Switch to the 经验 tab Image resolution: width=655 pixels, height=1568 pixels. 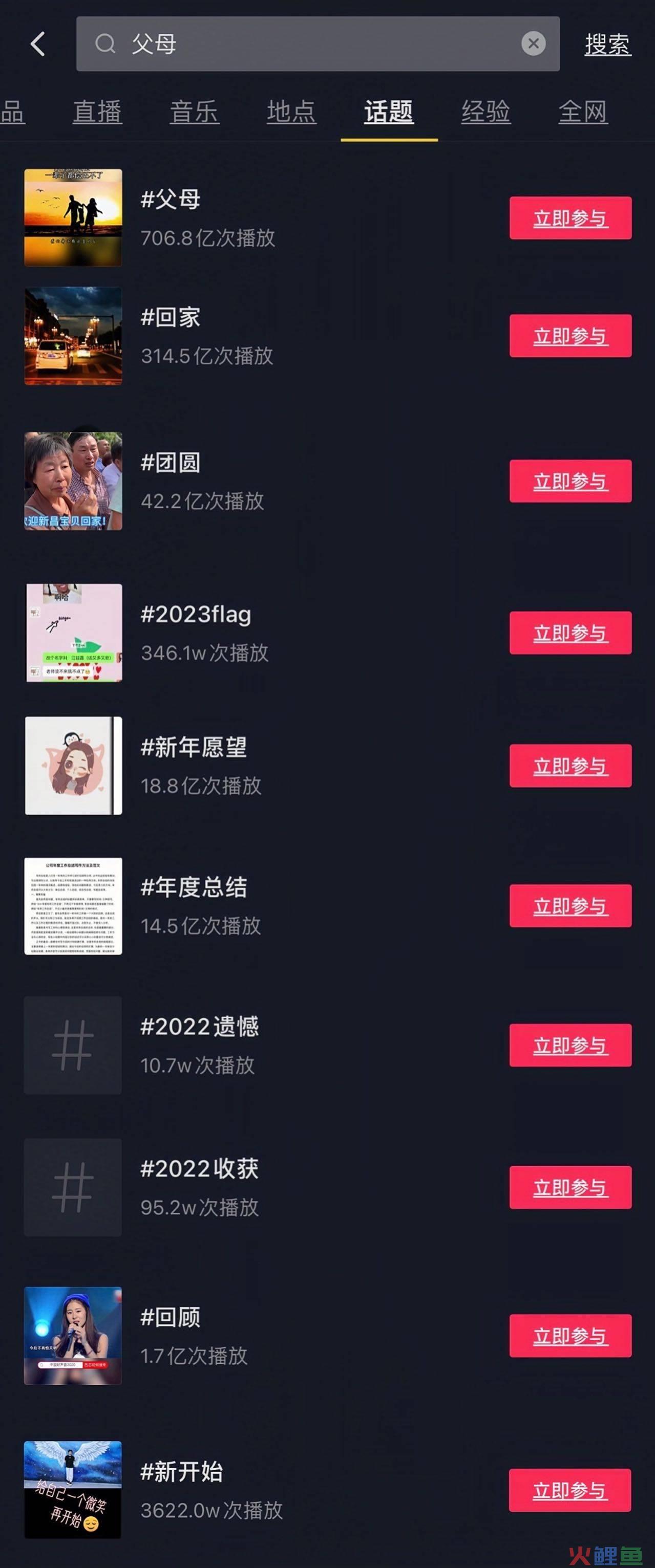(485, 112)
